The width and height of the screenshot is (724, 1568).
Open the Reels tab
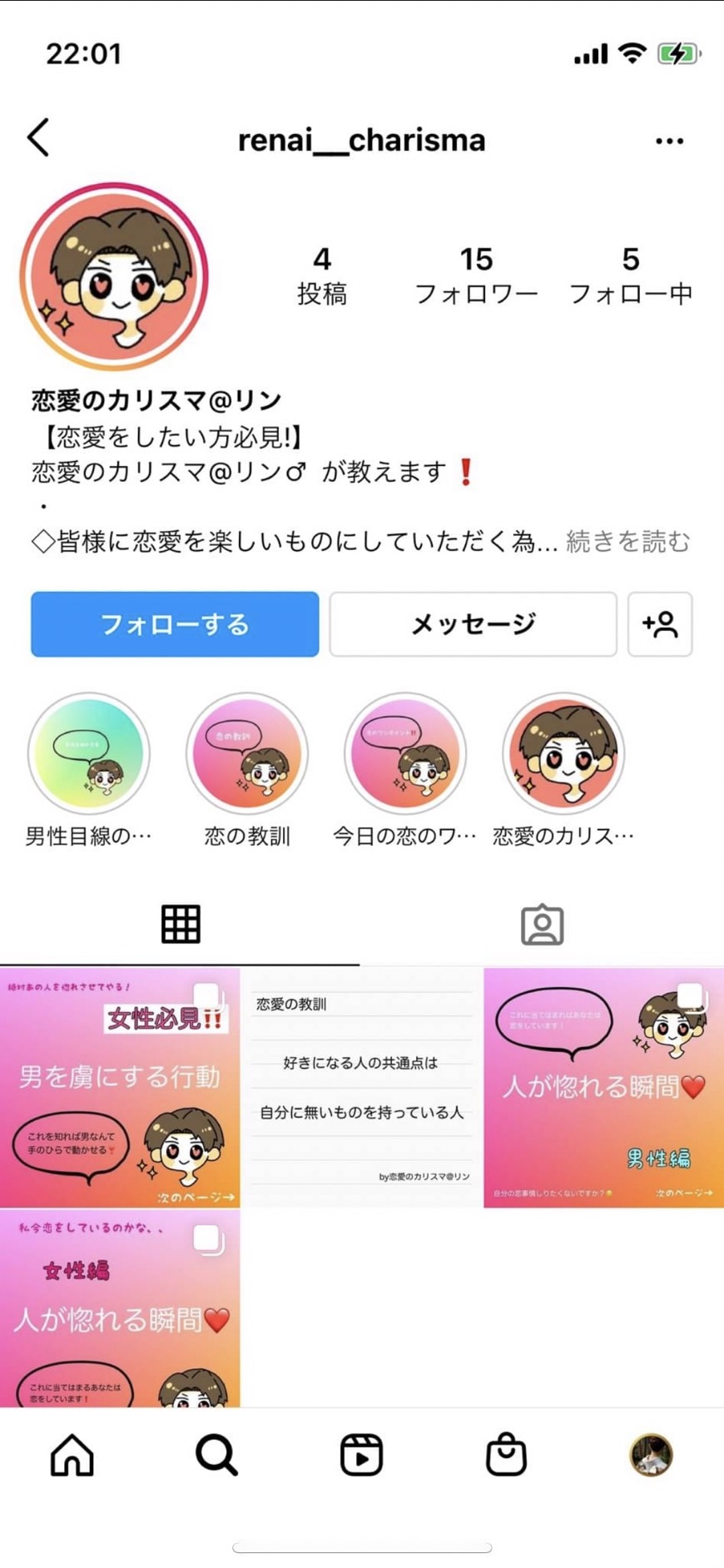click(x=361, y=1455)
